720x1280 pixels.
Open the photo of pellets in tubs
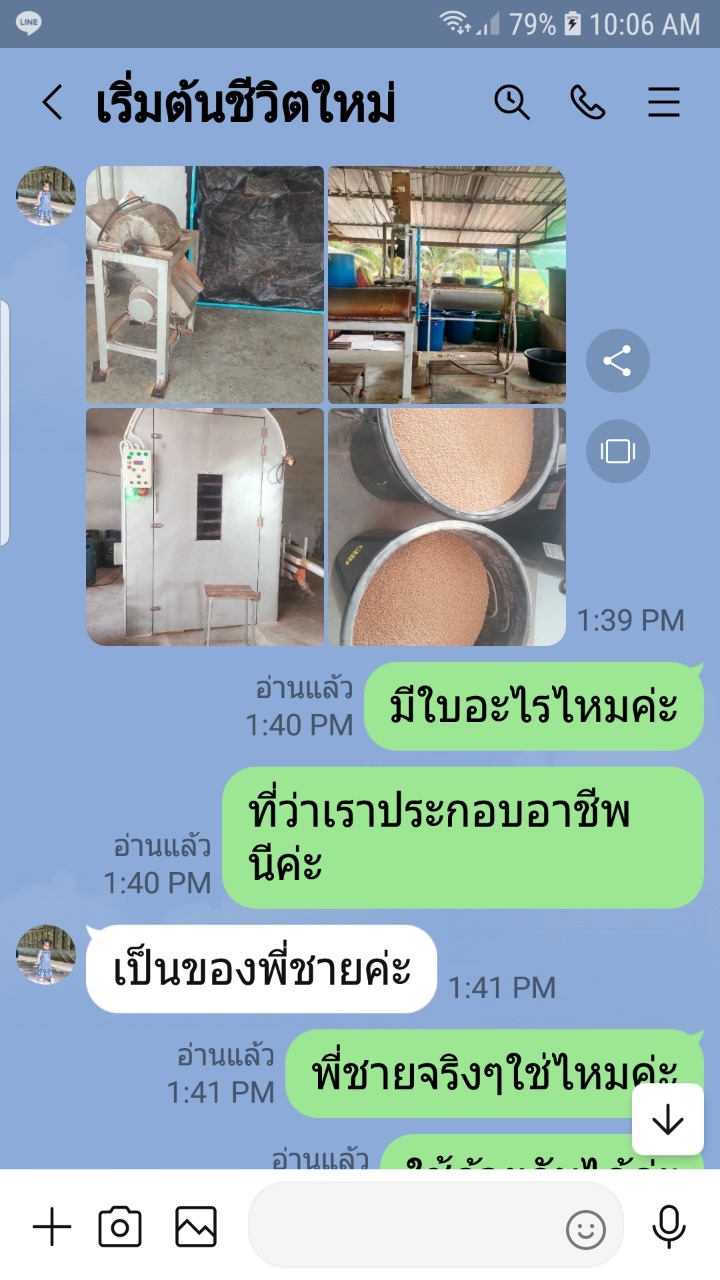(x=447, y=526)
